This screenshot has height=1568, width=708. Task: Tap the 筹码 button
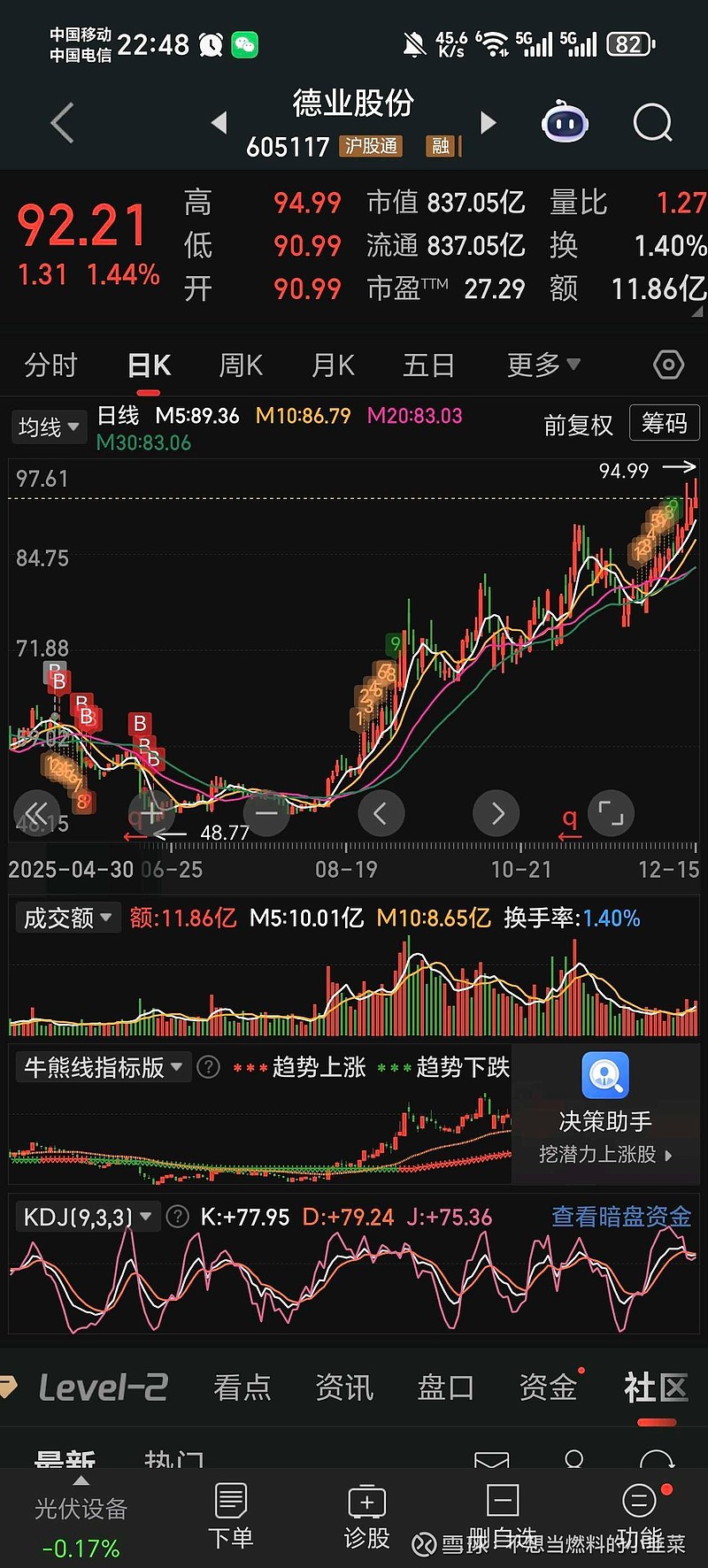tap(664, 424)
